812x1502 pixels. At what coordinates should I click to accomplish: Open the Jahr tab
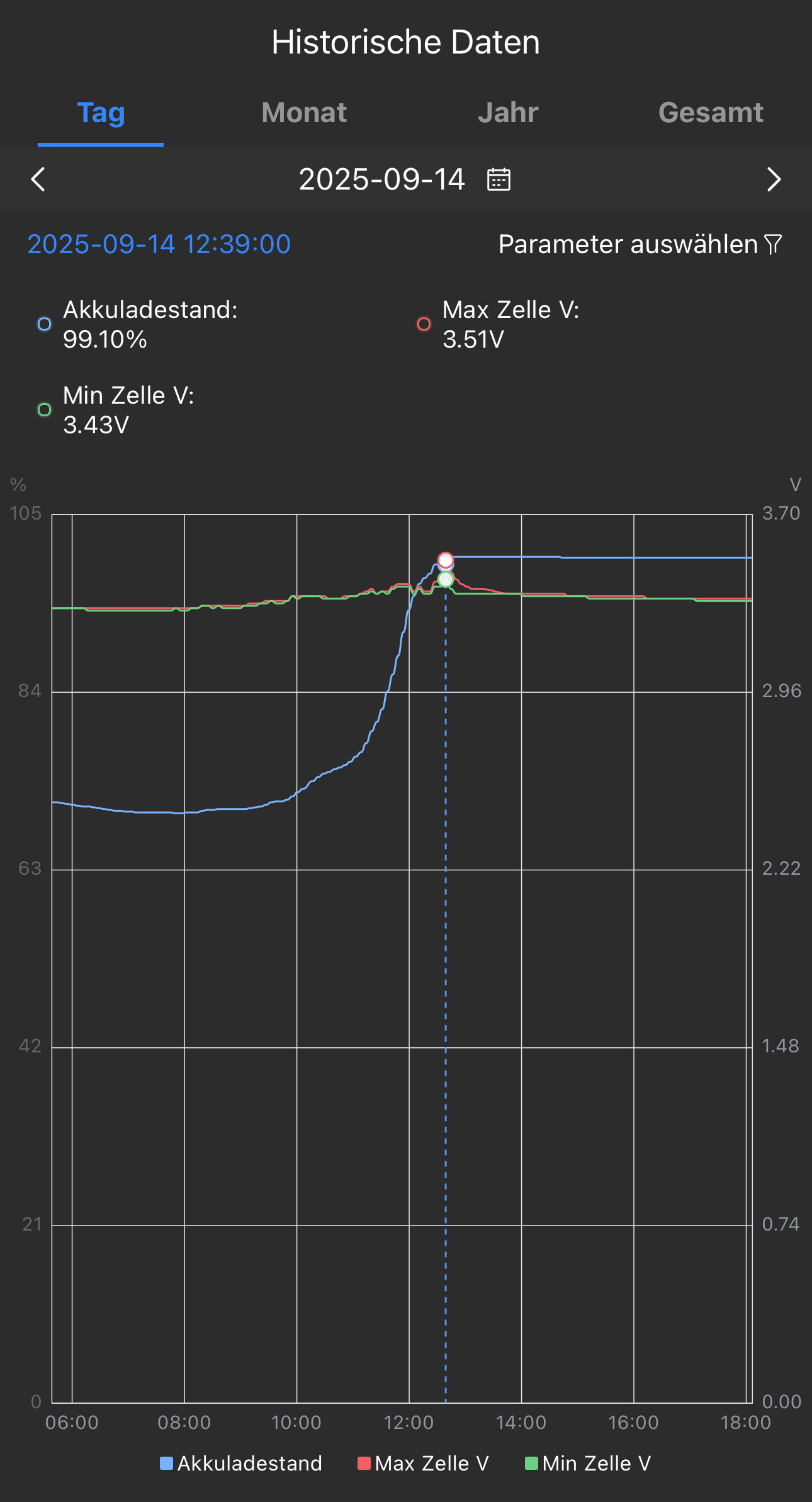tap(508, 113)
